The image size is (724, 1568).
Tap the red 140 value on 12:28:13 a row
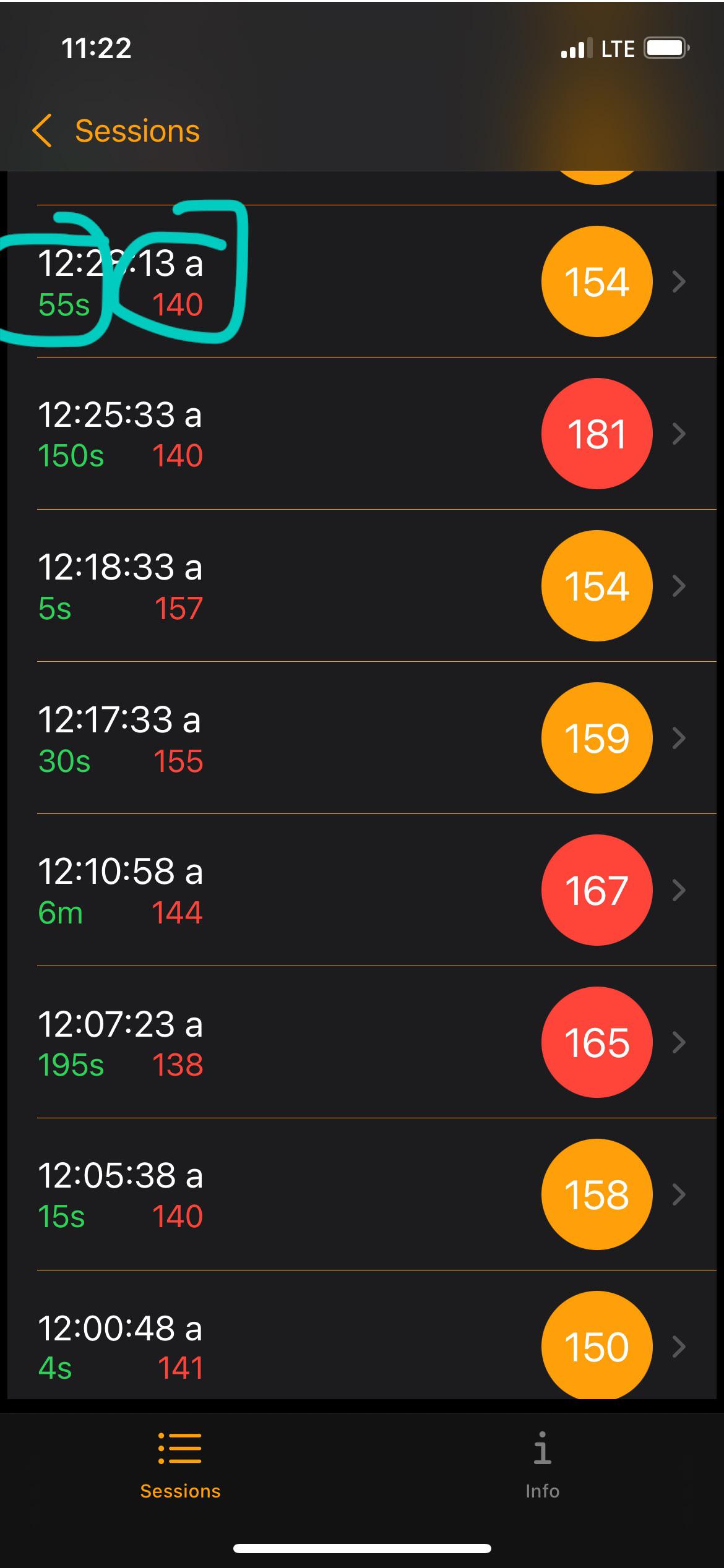(176, 304)
